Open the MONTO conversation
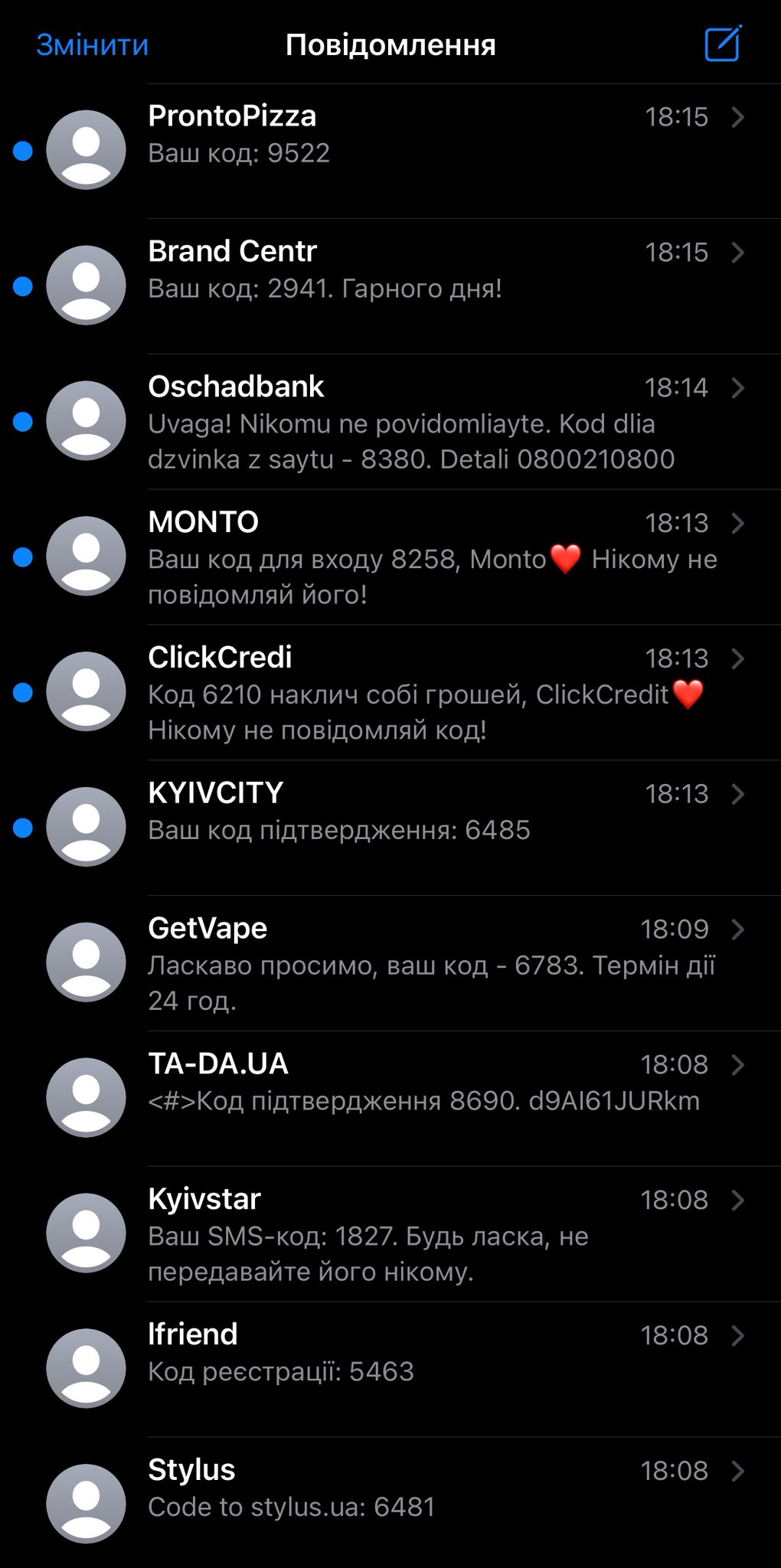This screenshot has width=781, height=1568. [x=429, y=557]
